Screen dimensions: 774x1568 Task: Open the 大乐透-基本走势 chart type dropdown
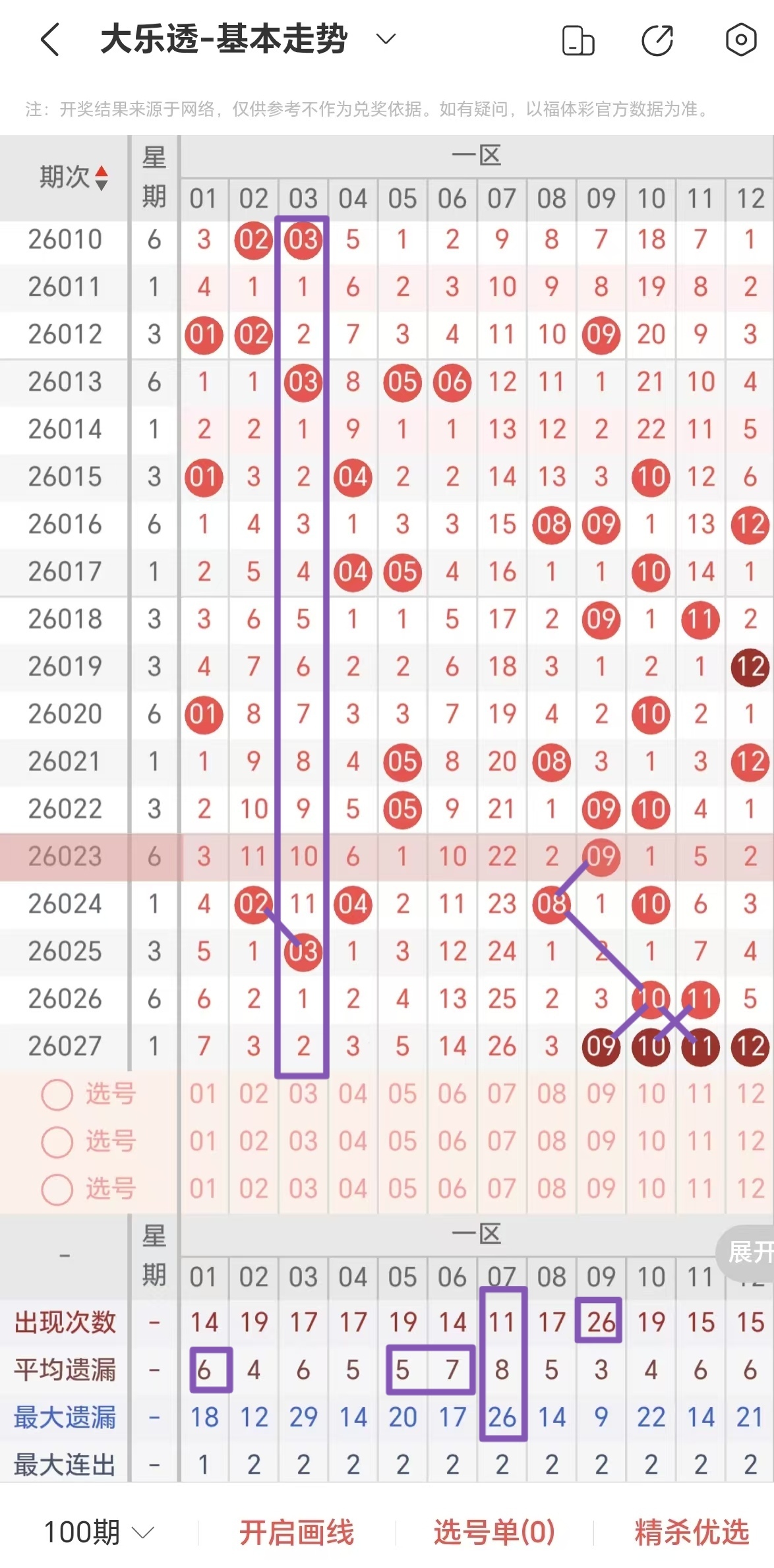point(386,39)
